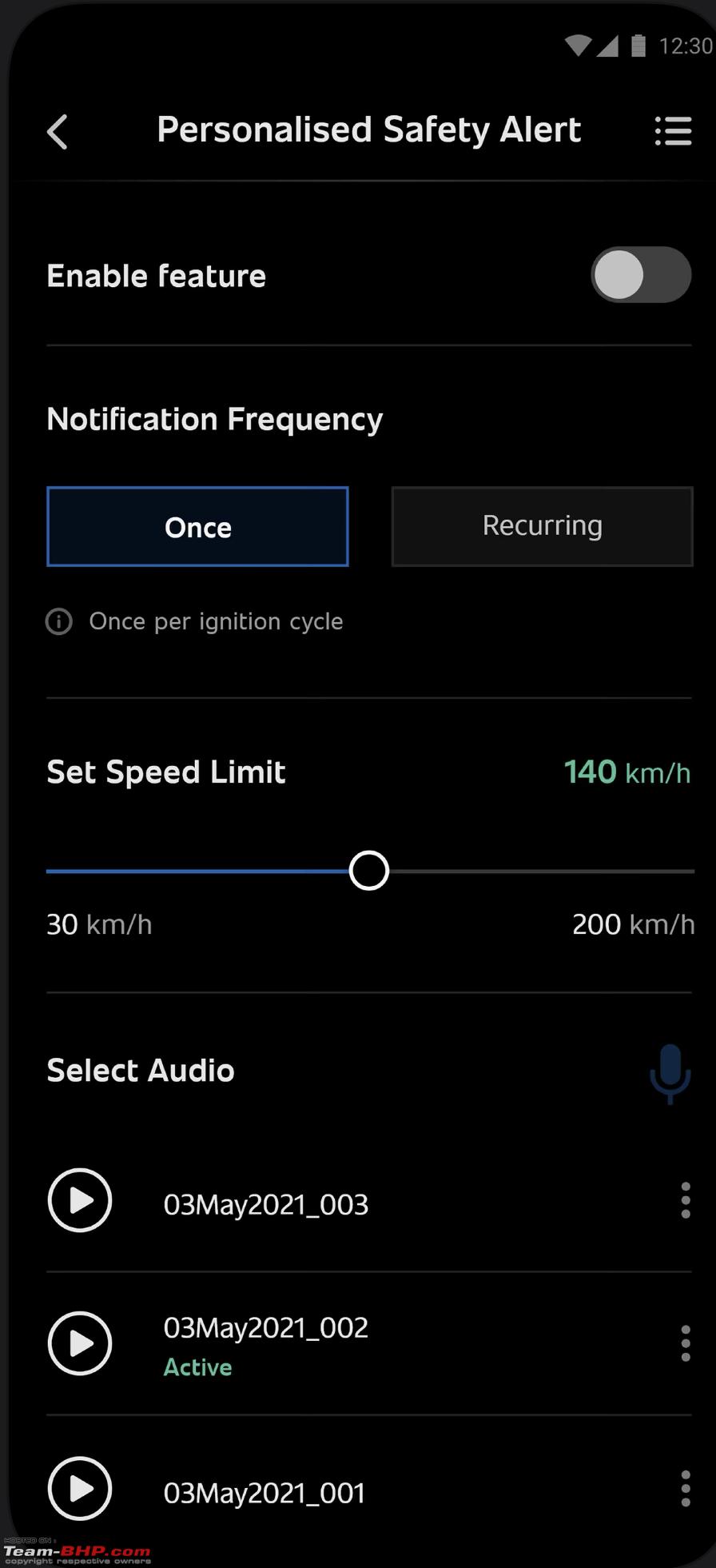Record new audio with microphone

pos(670,1074)
